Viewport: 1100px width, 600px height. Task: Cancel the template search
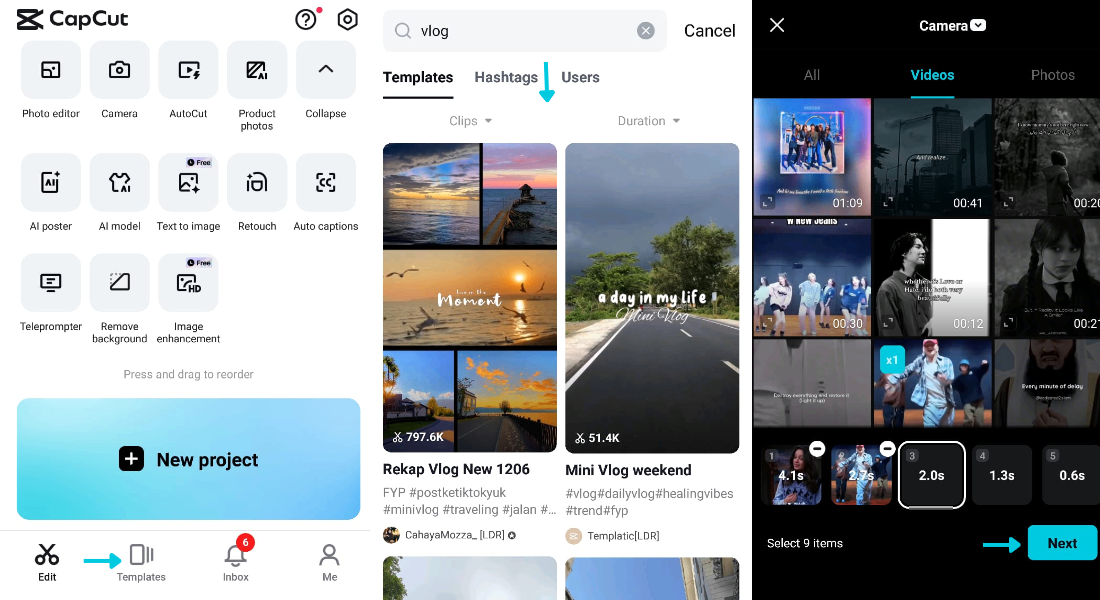tap(709, 31)
